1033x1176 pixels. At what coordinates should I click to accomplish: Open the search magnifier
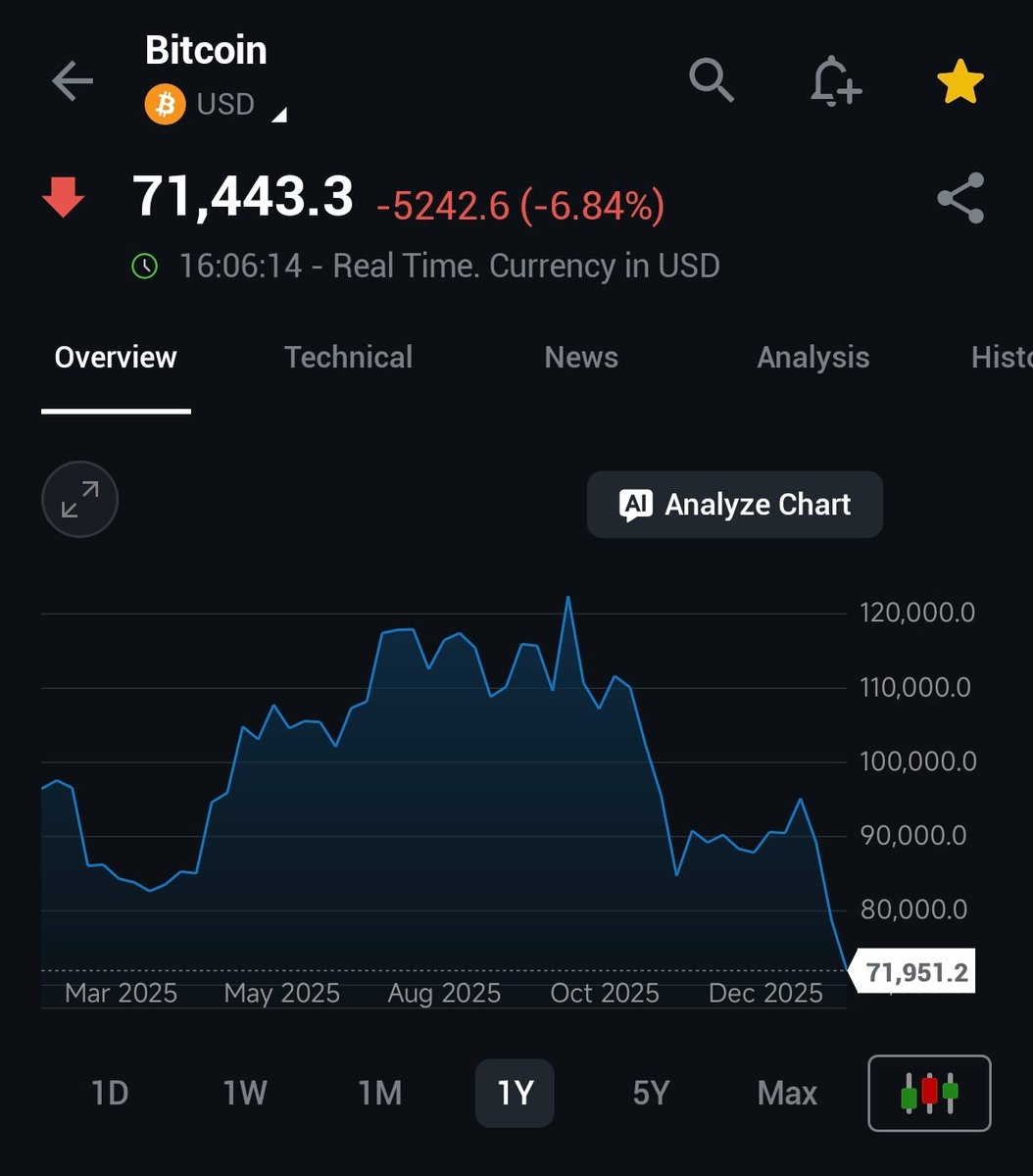click(712, 79)
